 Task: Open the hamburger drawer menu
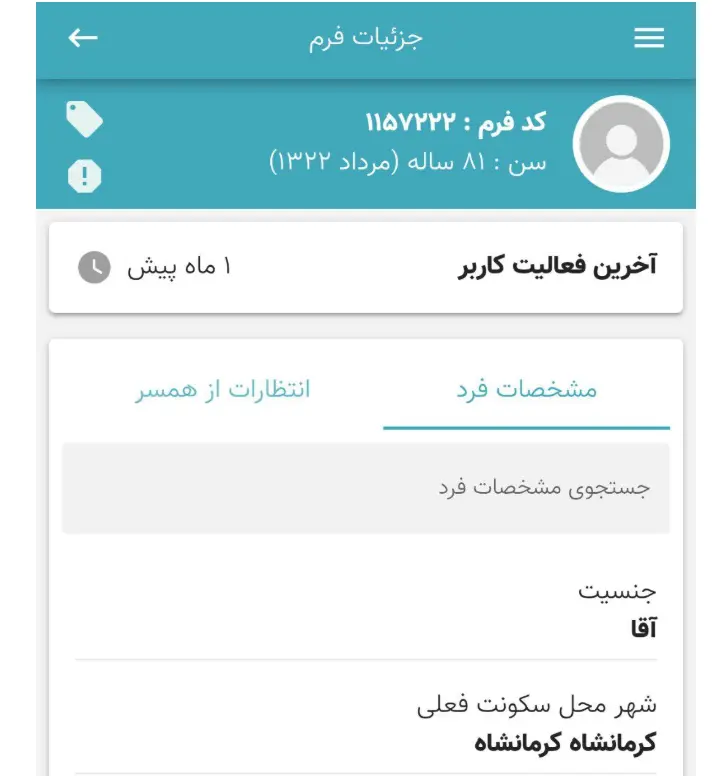(x=649, y=38)
